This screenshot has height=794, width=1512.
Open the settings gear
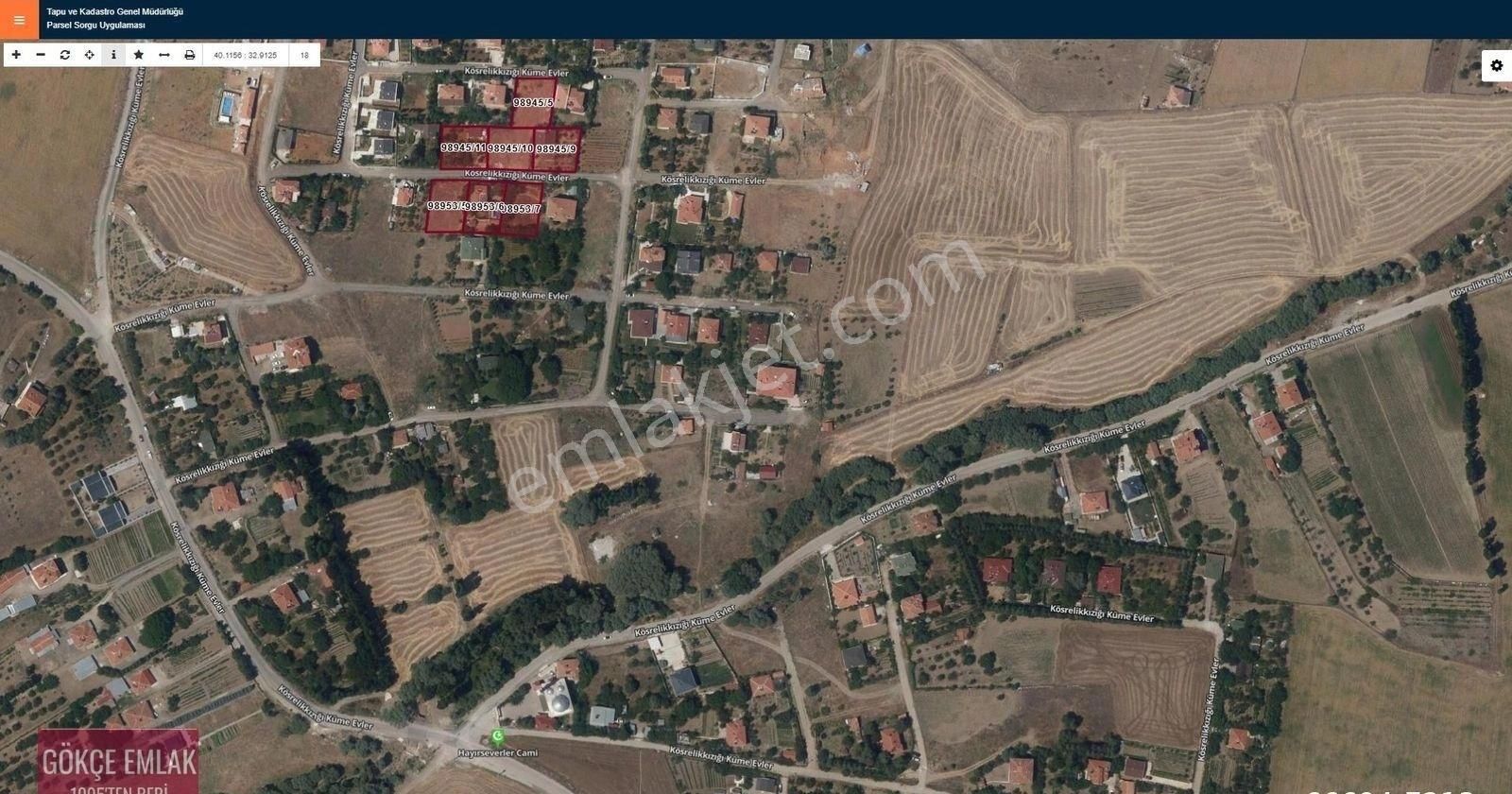pos(1496,65)
